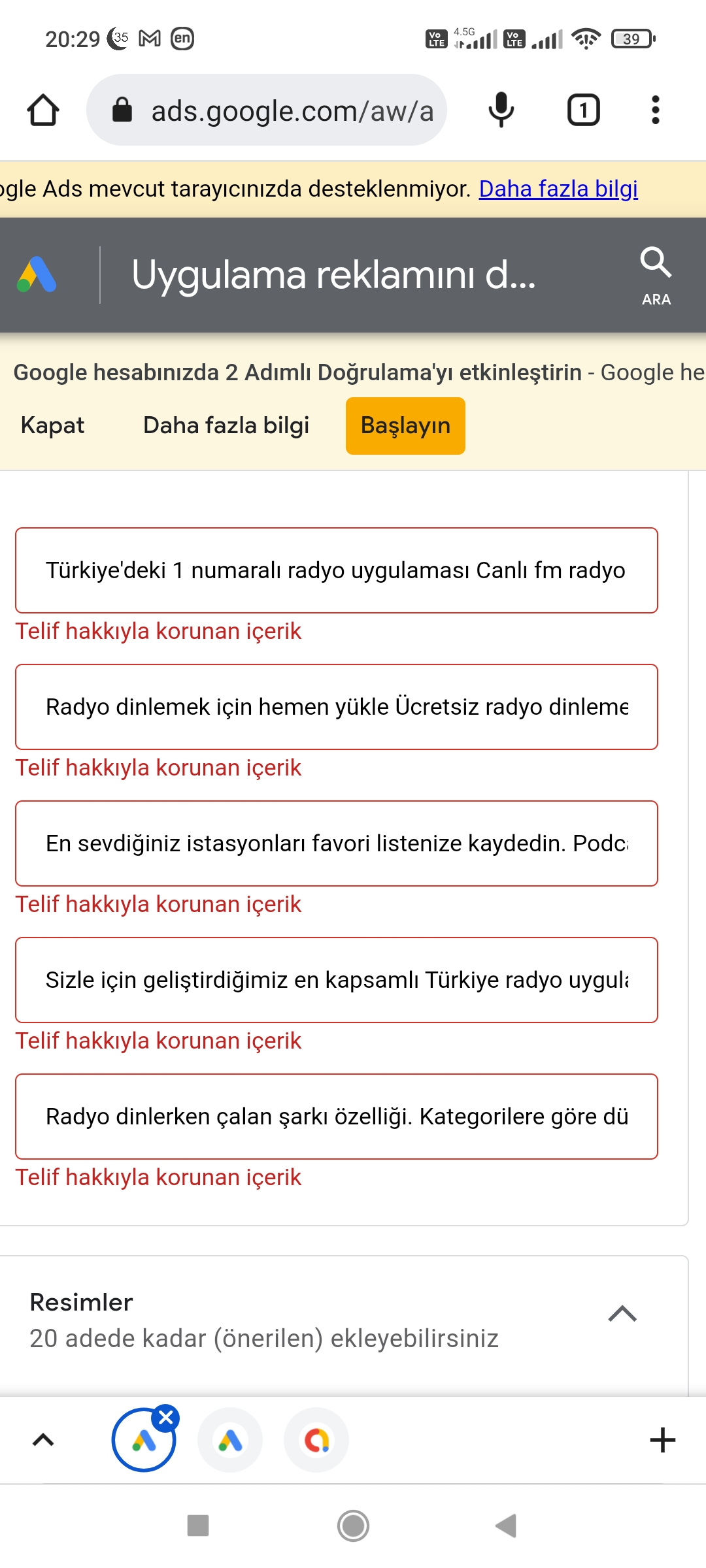Open the Daha fazla bilgi link about unsupported browser
706x1568 pixels.
pyautogui.click(x=558, y=189)
